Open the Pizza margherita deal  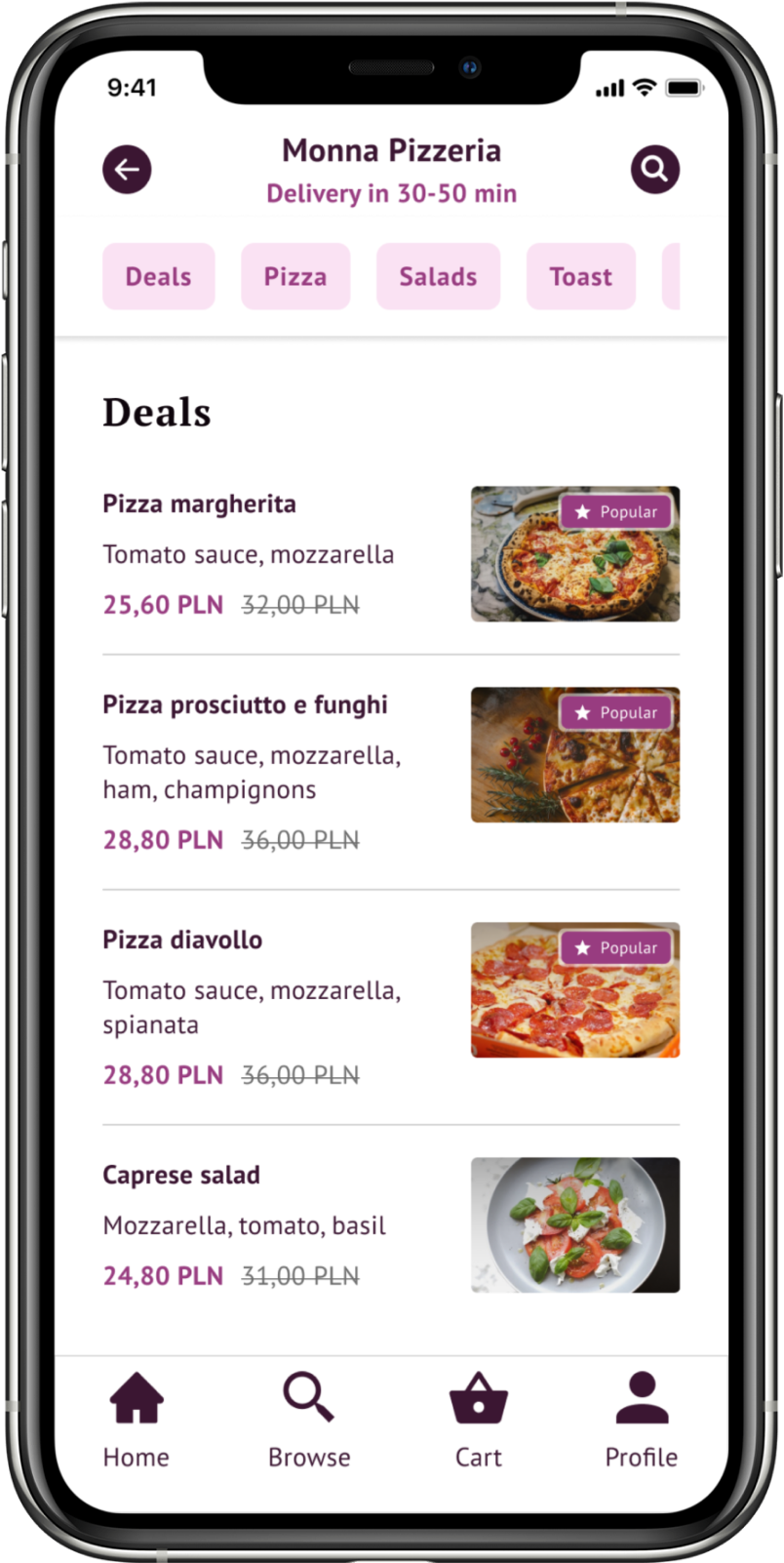199,504
